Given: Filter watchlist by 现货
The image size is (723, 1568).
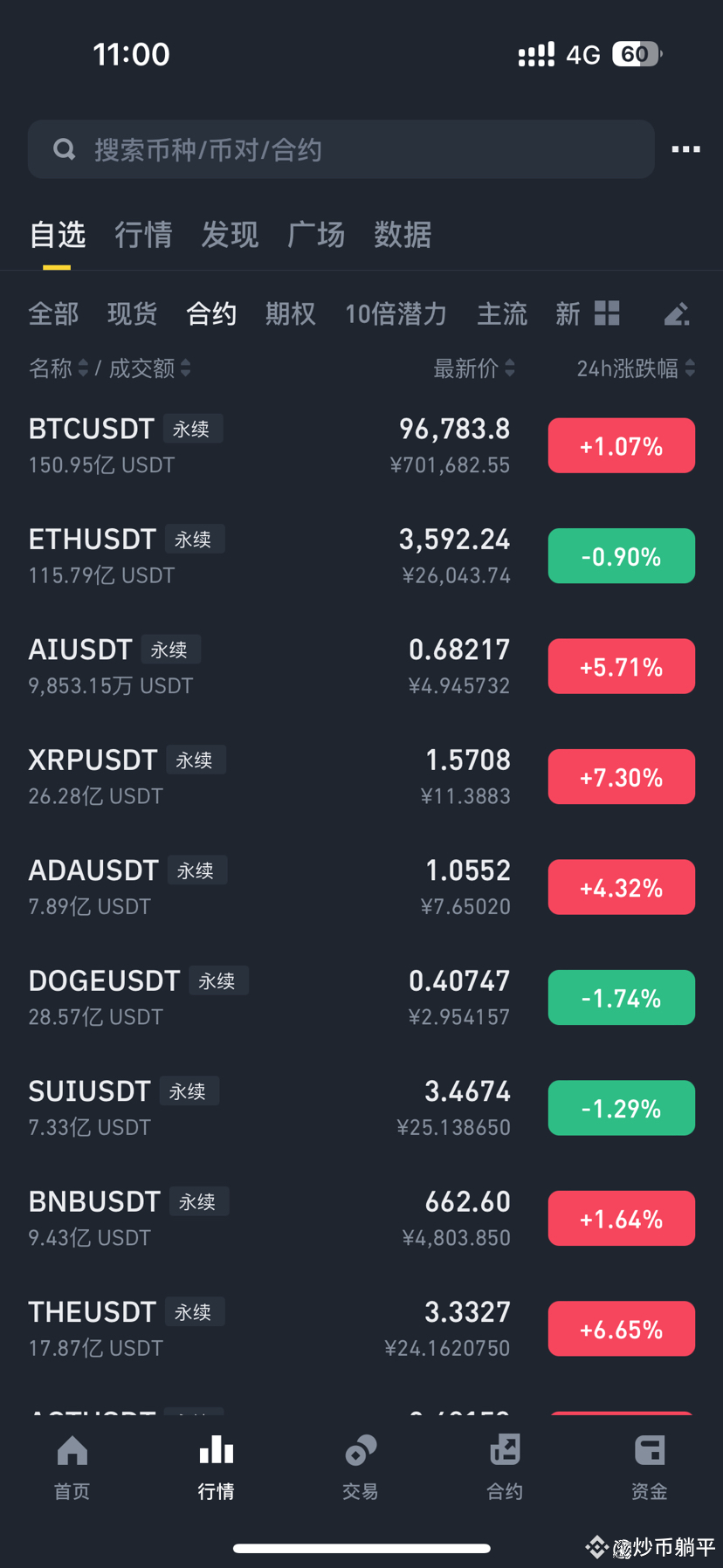Looking at the screenshot, I should click(132, 313).
